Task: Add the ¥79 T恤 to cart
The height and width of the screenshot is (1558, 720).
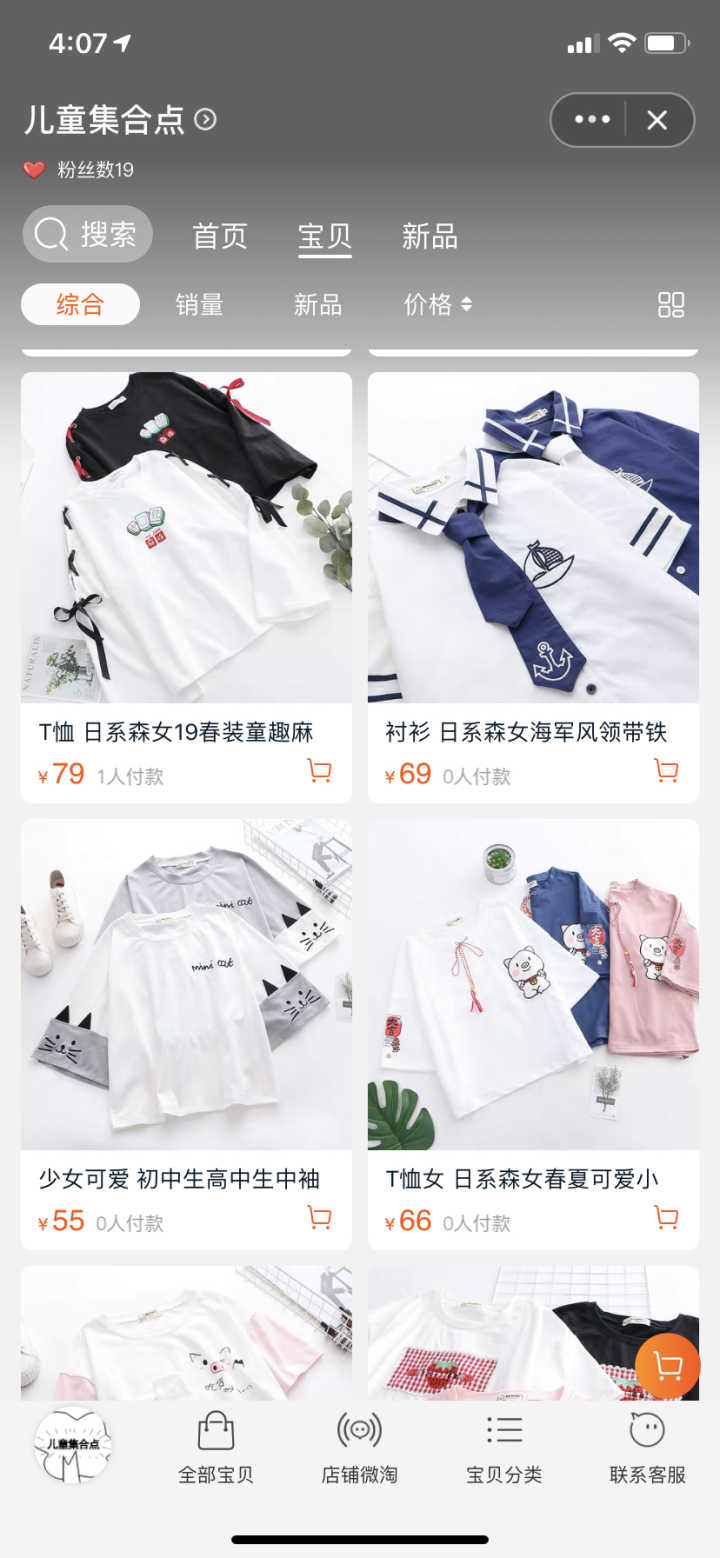Action: 319,771
